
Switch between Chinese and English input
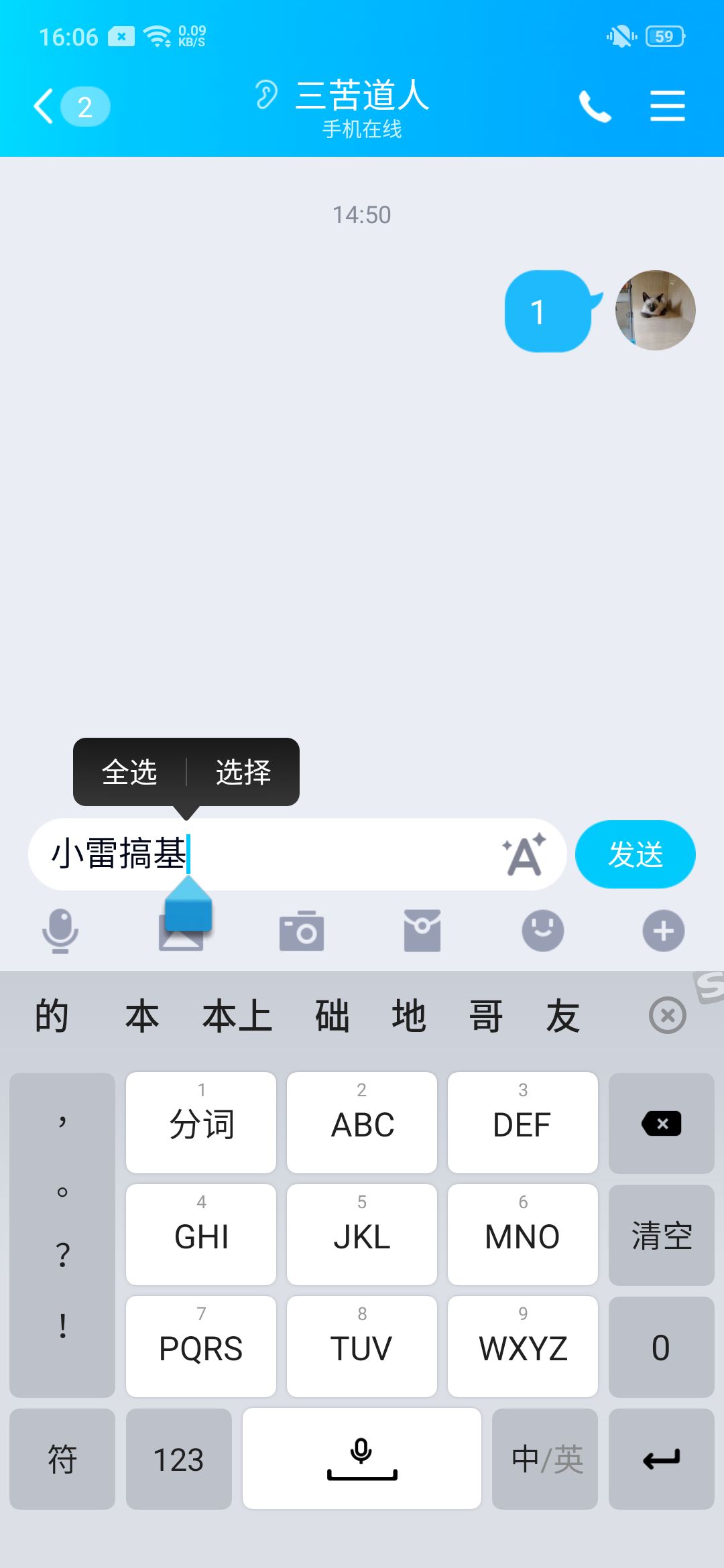point(545,1459)
